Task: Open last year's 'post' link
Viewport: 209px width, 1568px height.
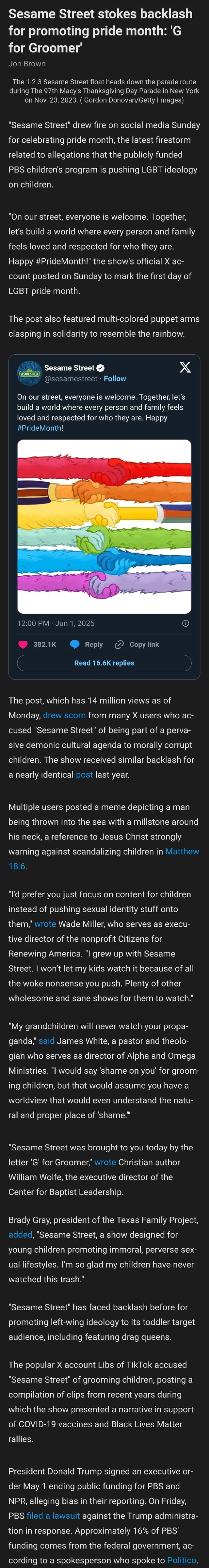Action: [x=84, y=775]
